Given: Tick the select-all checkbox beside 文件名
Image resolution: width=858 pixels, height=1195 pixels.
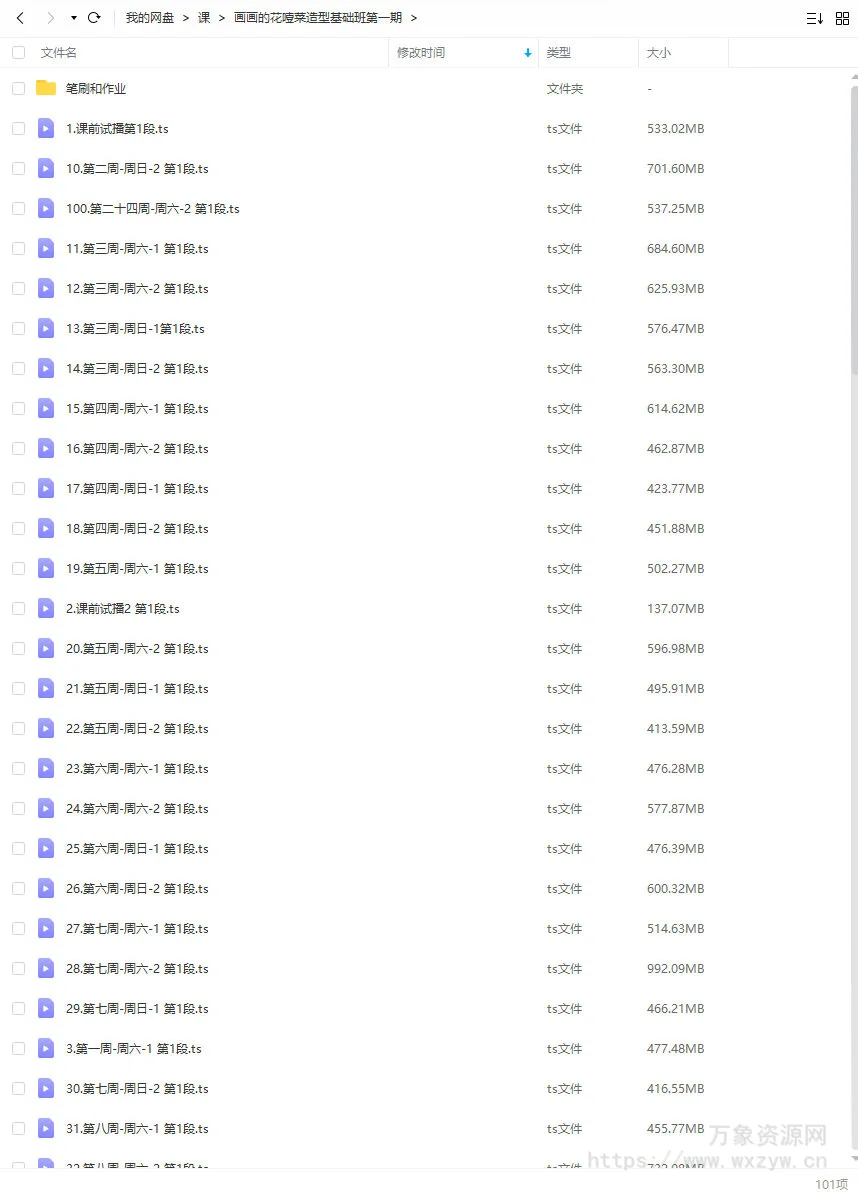Looking at the screenshot, I should pos(18,53).
